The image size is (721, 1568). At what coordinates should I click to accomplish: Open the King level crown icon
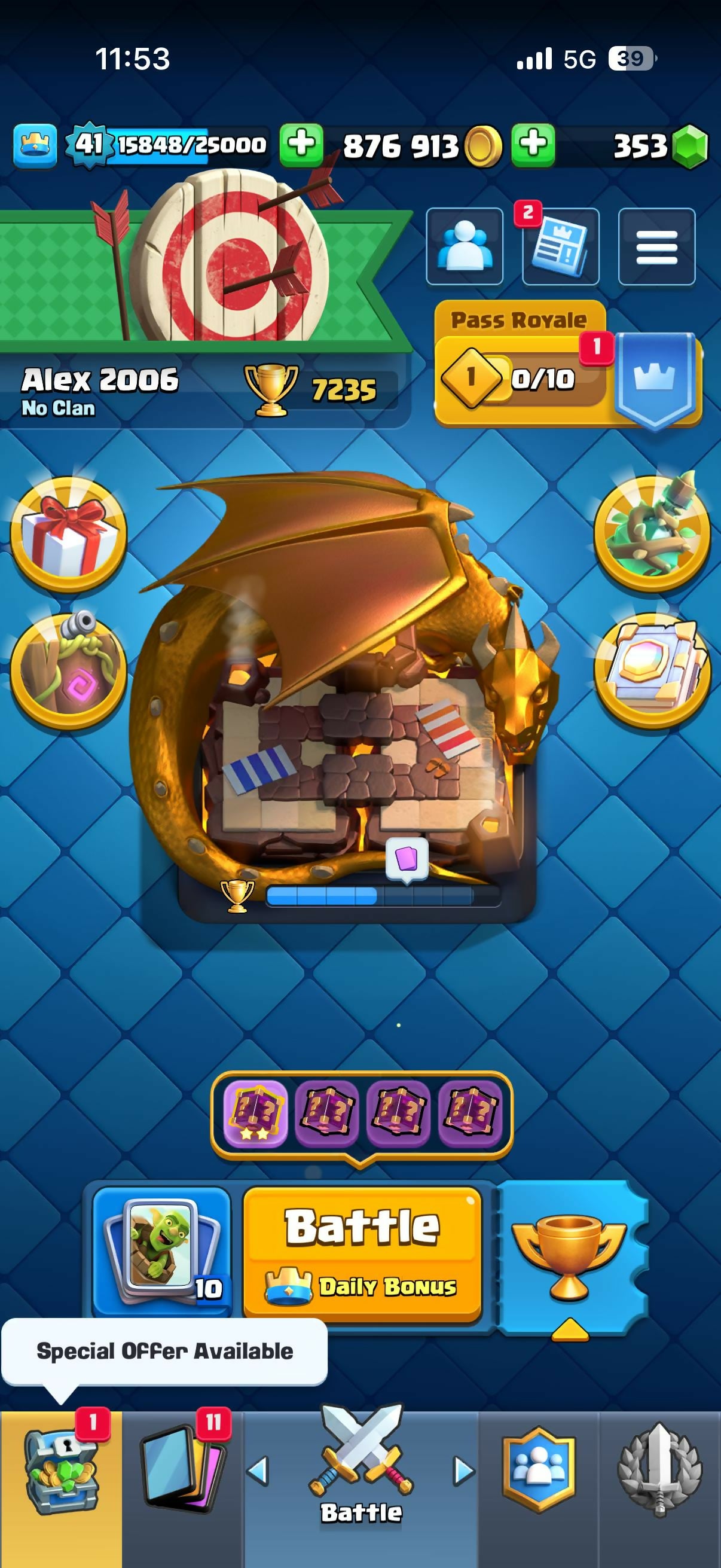[x=35, y=145]
